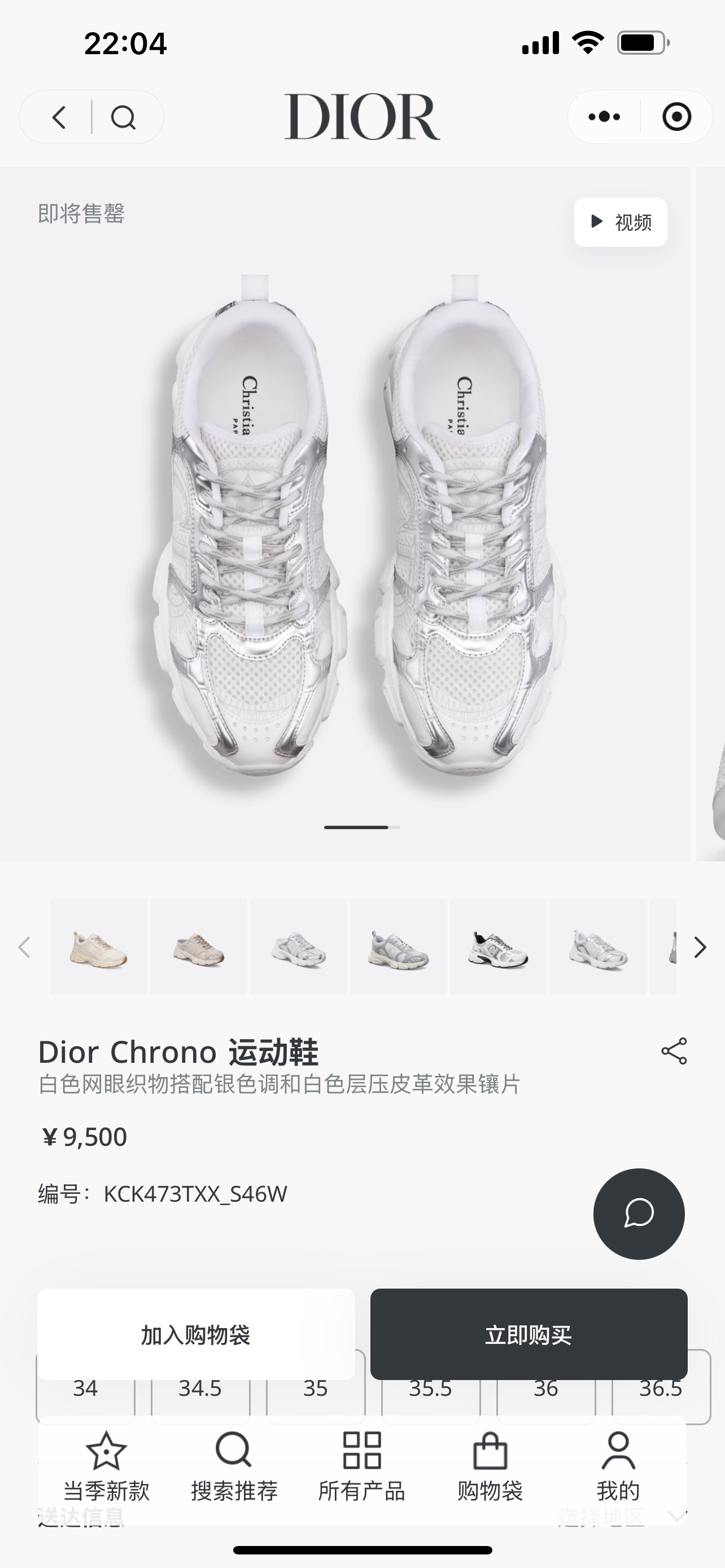Open the customer service chat bubble
This screenshot has width=725, height=1568.
639,1214
